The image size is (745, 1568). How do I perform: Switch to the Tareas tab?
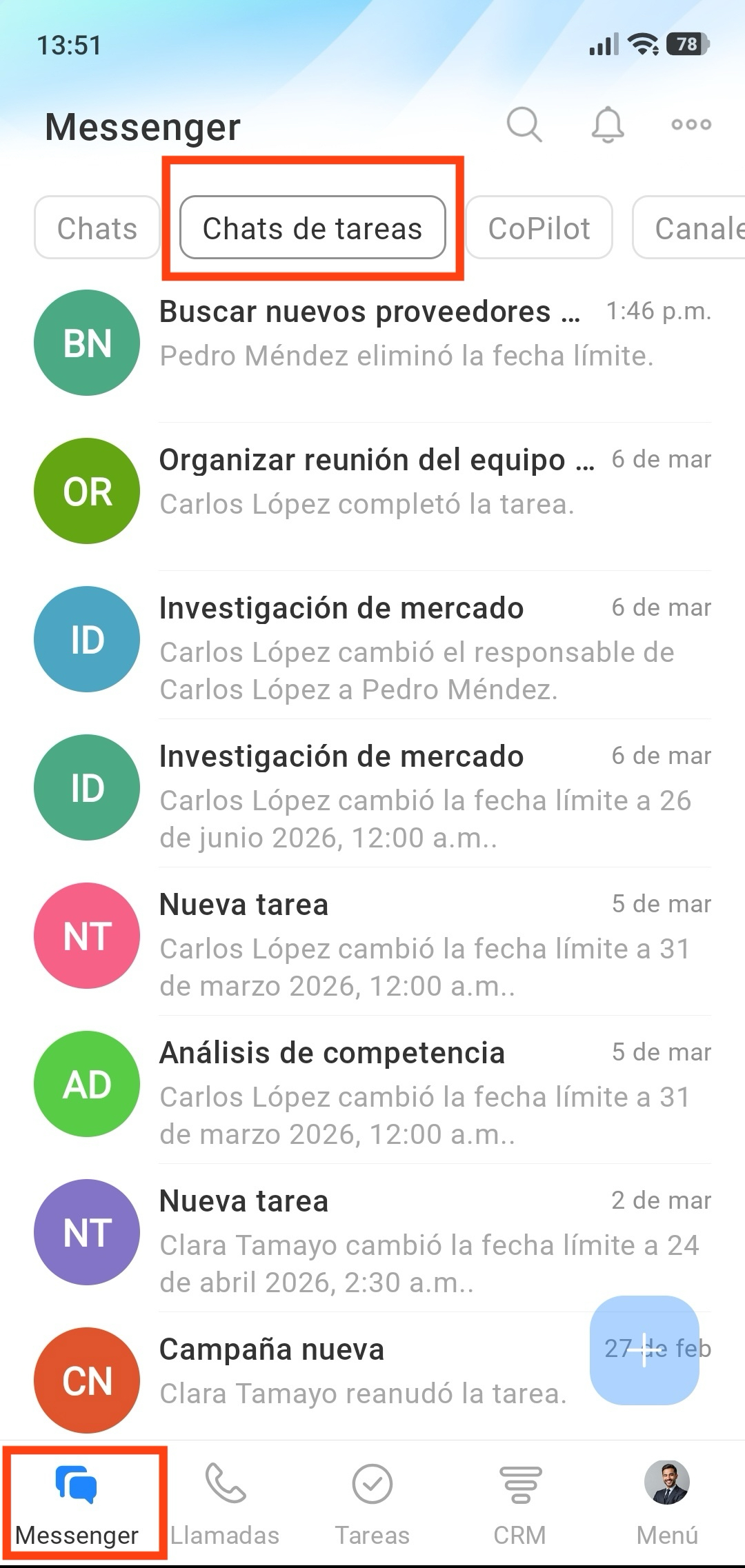click(372, 1503)
